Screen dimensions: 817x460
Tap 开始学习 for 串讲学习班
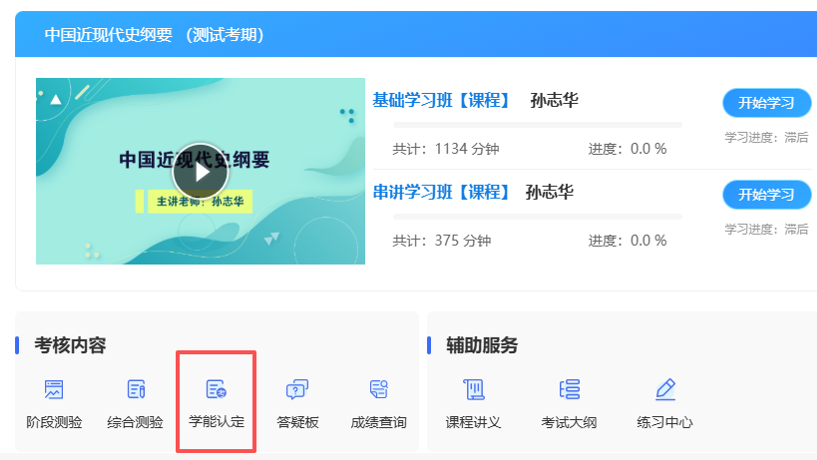[766, 195]
